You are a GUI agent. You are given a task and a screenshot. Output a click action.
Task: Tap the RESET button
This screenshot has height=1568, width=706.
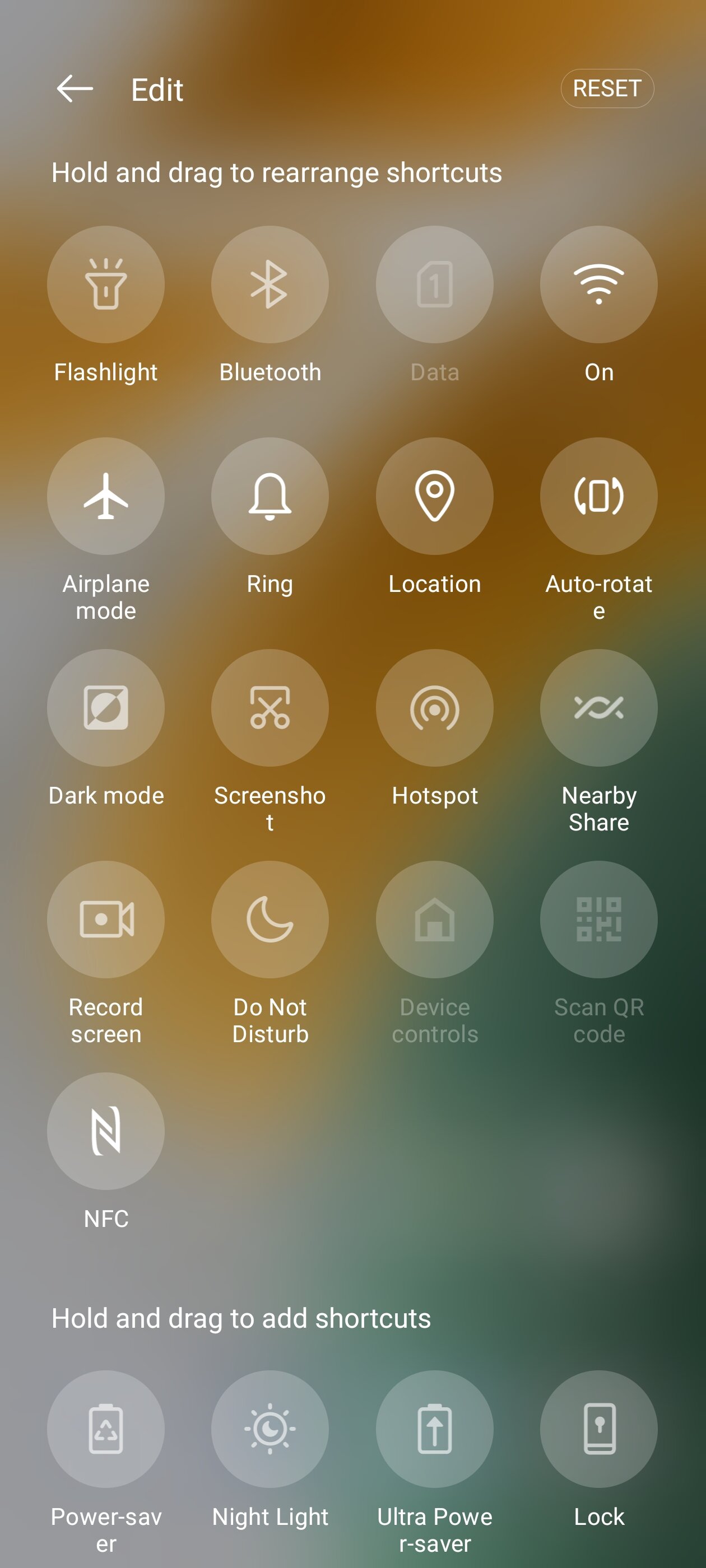tap(607, 88)
